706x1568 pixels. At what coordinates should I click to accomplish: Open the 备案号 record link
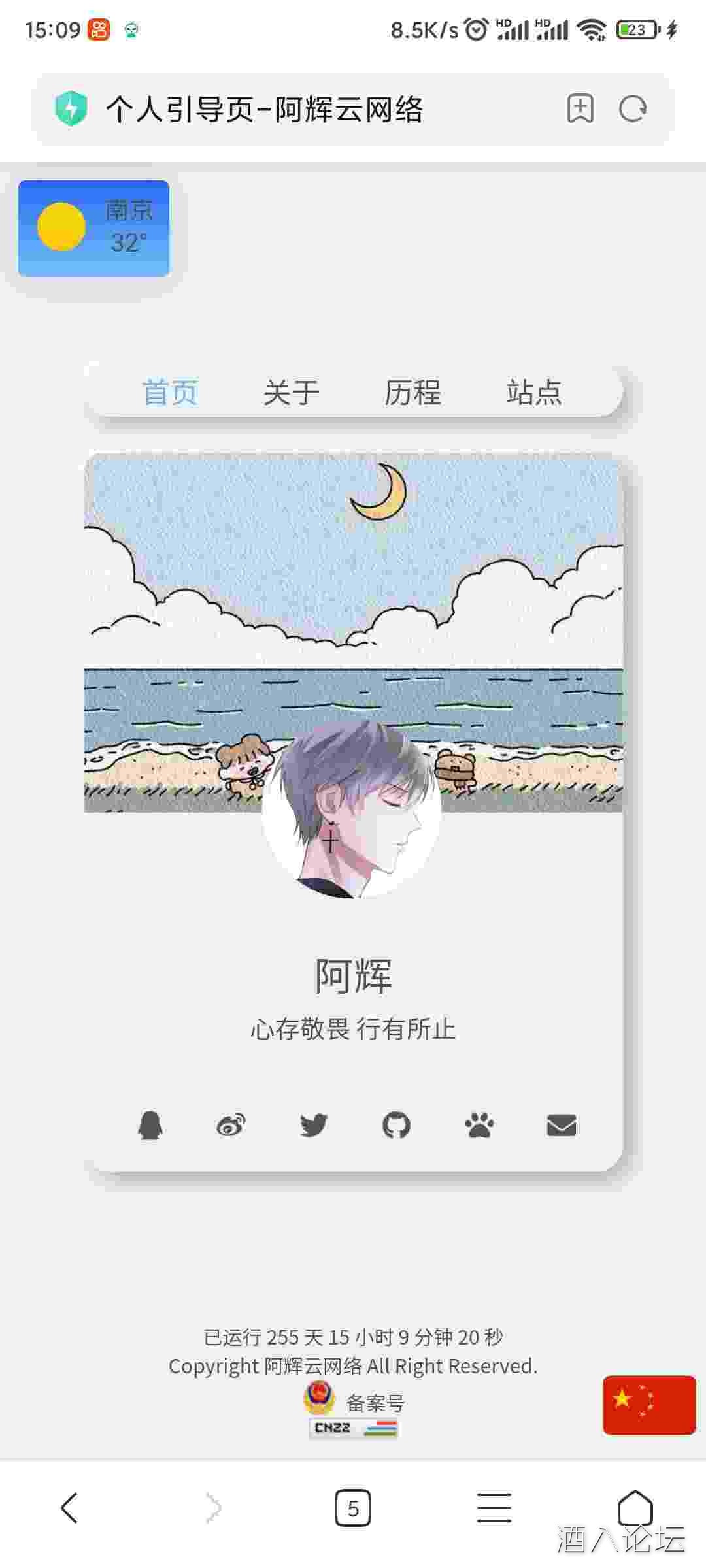tap(375, 1402)
